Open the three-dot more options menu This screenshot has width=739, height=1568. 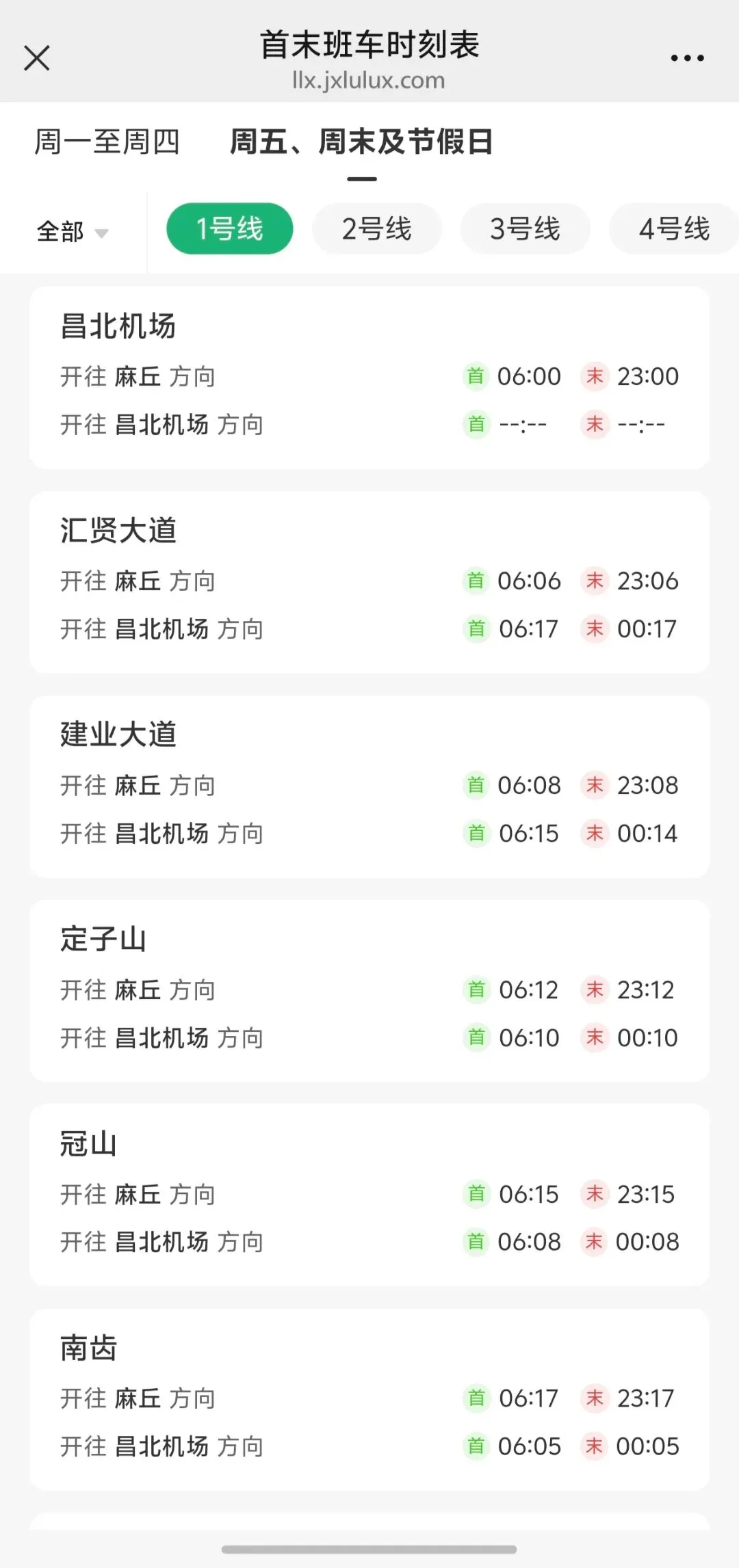687,58
